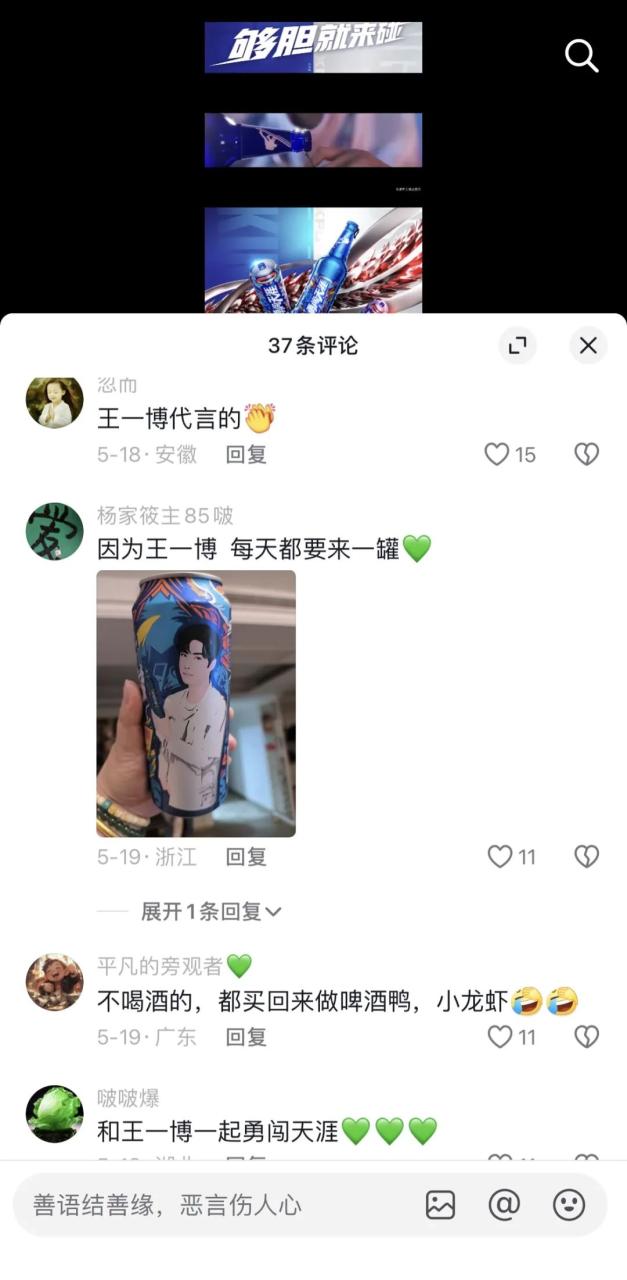This screenshot has width=627, height=1280.
Task: Like 平凡的旁观者's comment
Action: click(500, 1036)
